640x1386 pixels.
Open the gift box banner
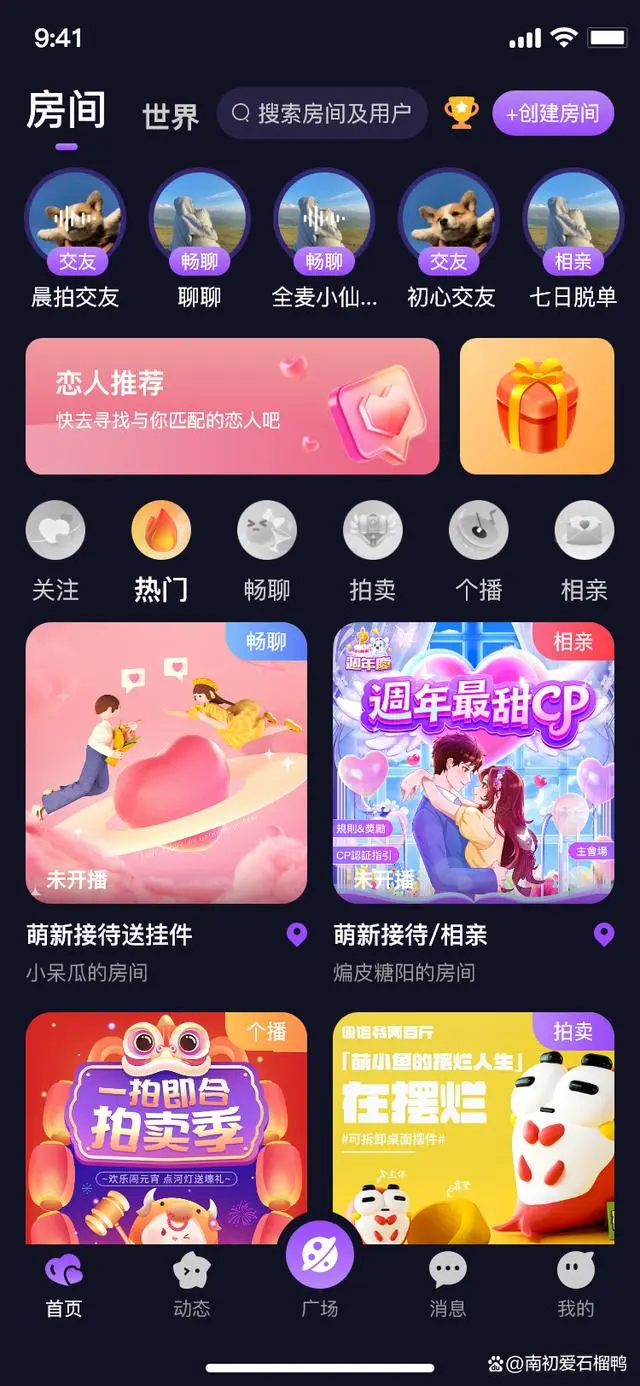click(x=537, y=406)
